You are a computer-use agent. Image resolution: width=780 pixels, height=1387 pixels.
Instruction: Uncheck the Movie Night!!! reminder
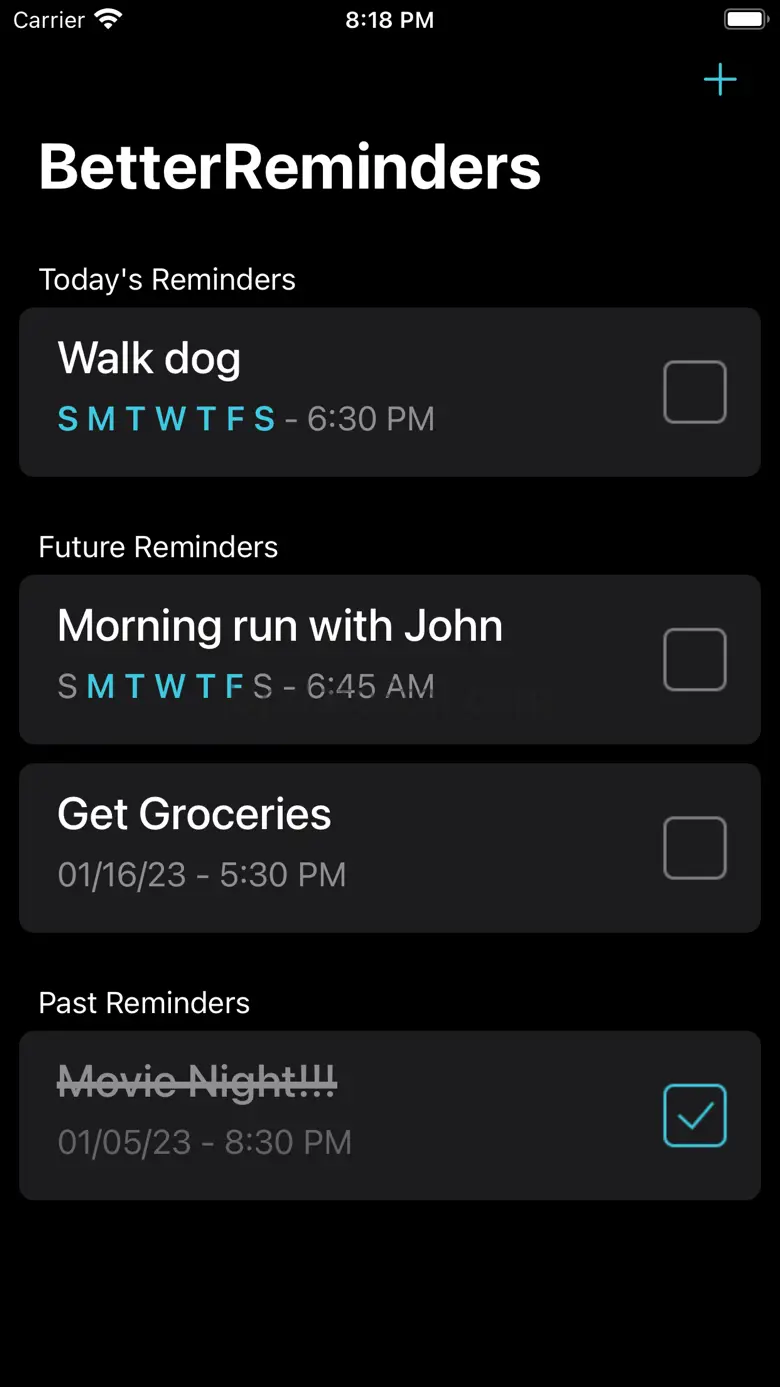695,1115
